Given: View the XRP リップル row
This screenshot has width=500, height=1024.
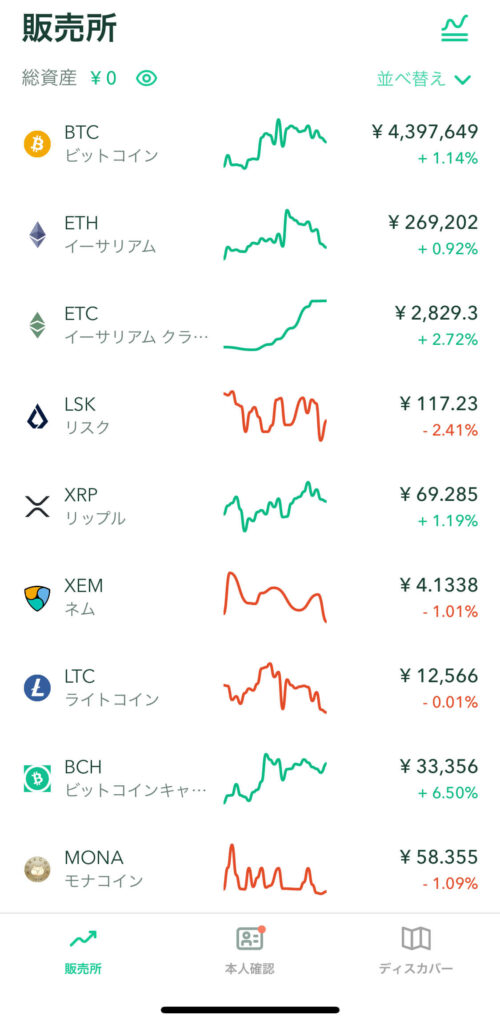Looking at the screenshot, I should point(250,507).
